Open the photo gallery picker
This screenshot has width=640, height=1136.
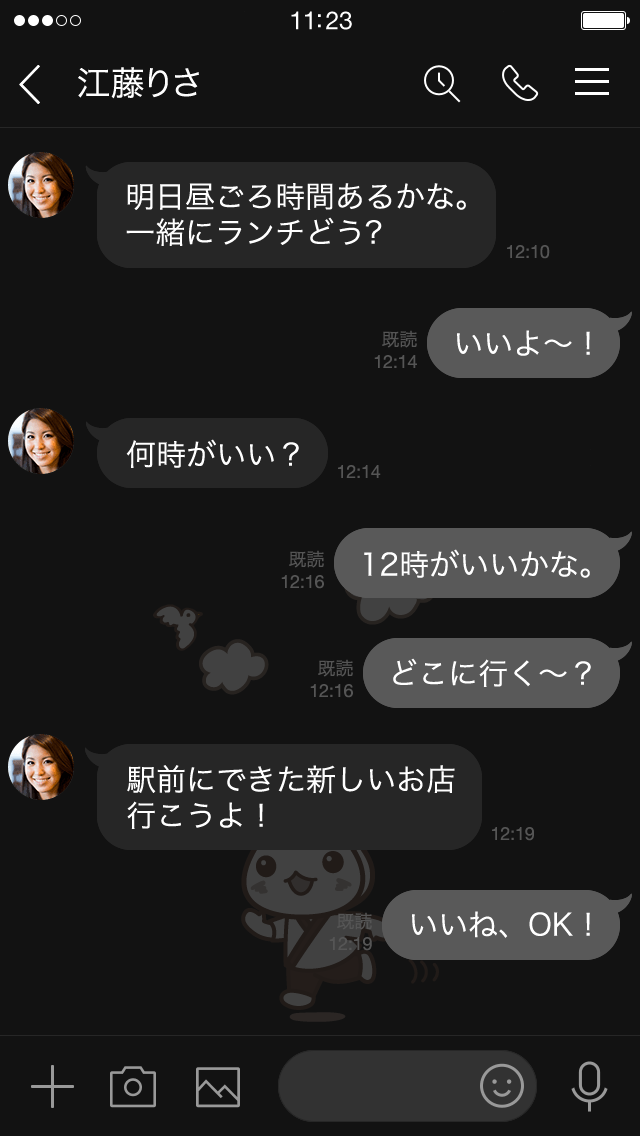[218, 1086]
